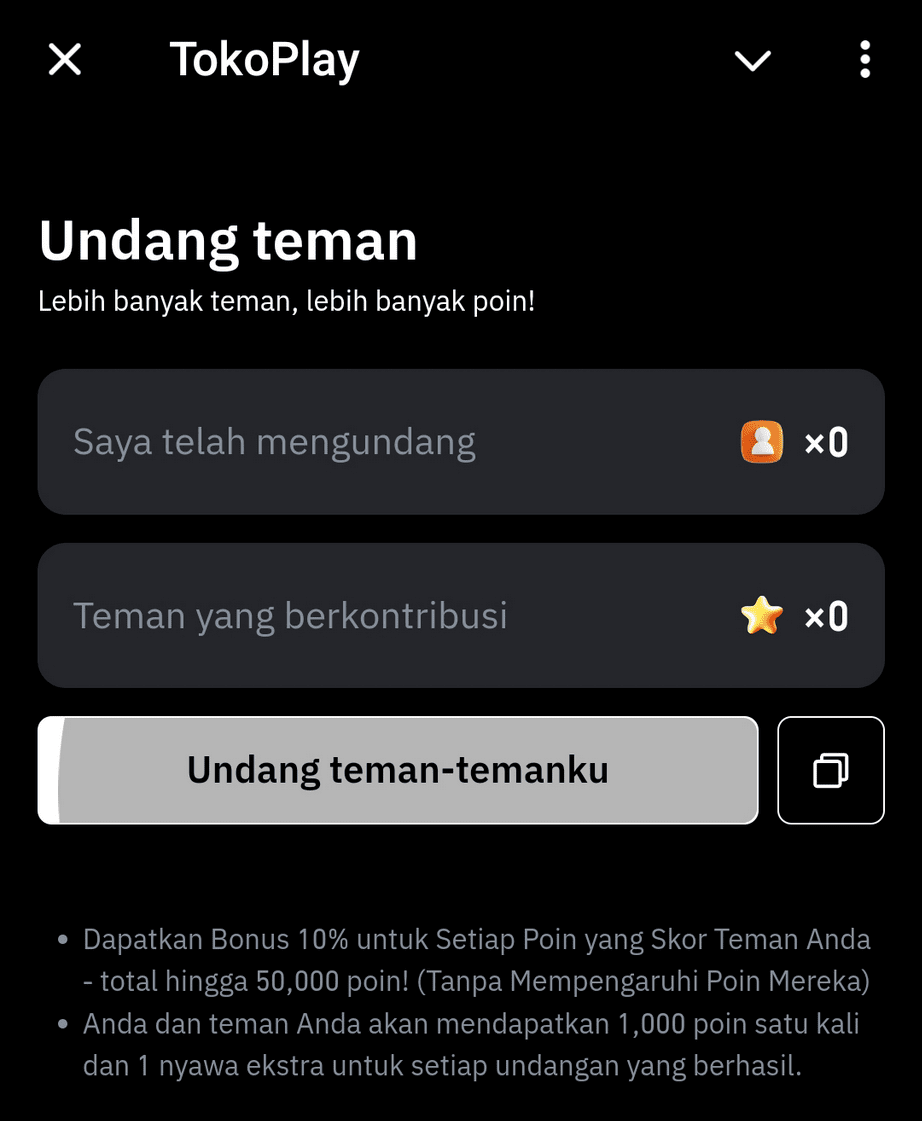Collapse the app with the down chevron
922x1121 pixels.
pyautogui.click(x=752, y=61)
